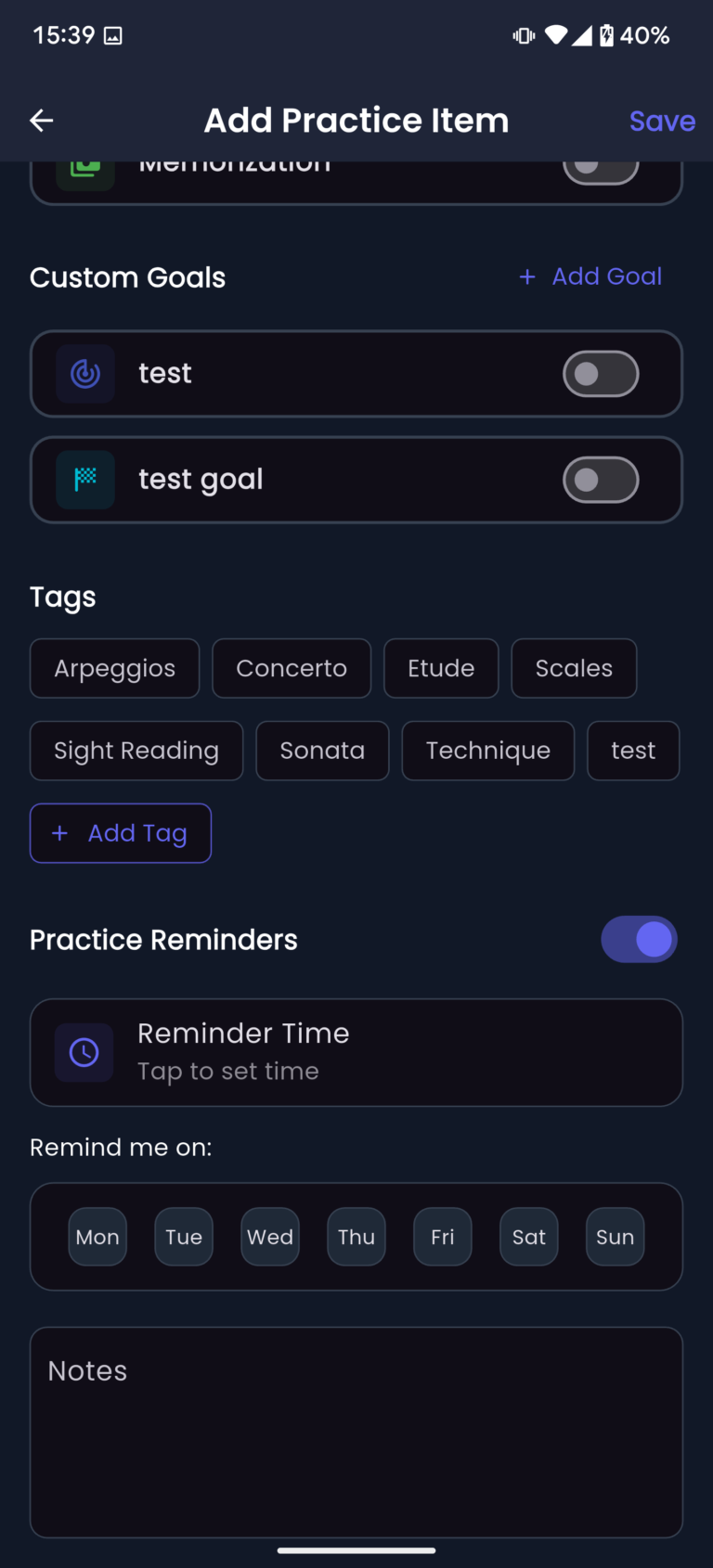Pick the Scales tag
The width and height of the screenshot is (713, 1568).
[574, 668]
